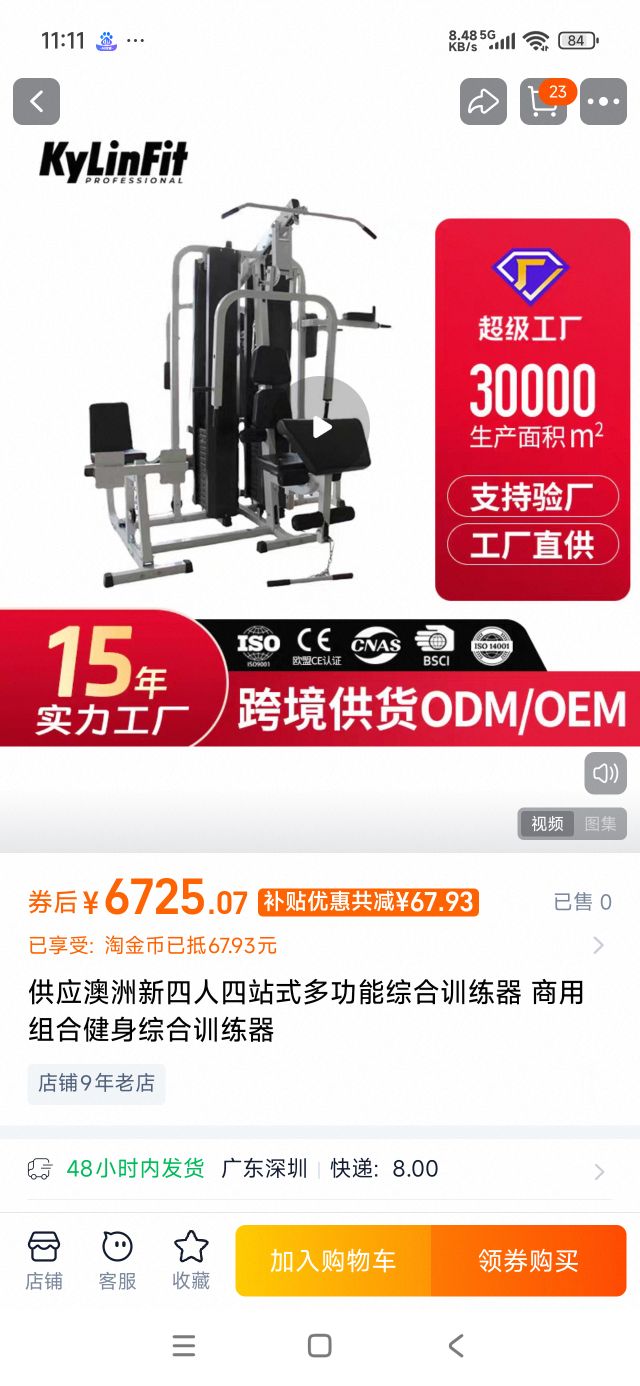Open the shopping cart with 23 items

coord(543,101)
